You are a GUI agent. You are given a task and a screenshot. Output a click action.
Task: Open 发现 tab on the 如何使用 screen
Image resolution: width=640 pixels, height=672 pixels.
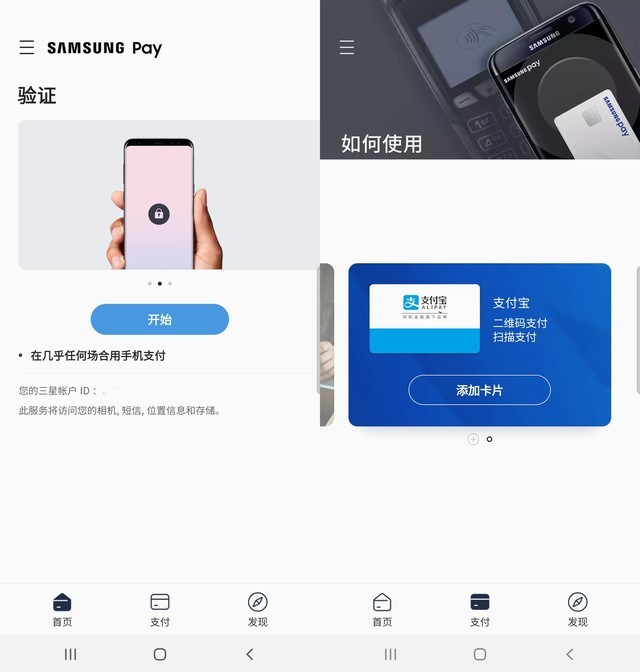(x=577, y=608)
